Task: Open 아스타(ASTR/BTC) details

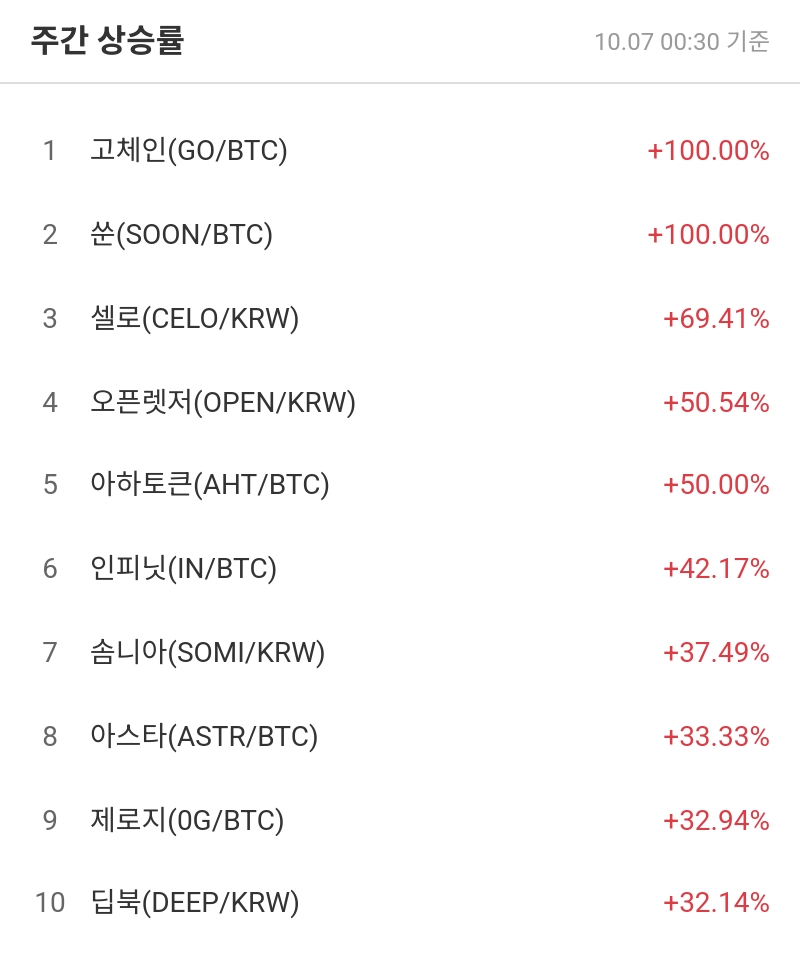Action: [x=203, y=737]
